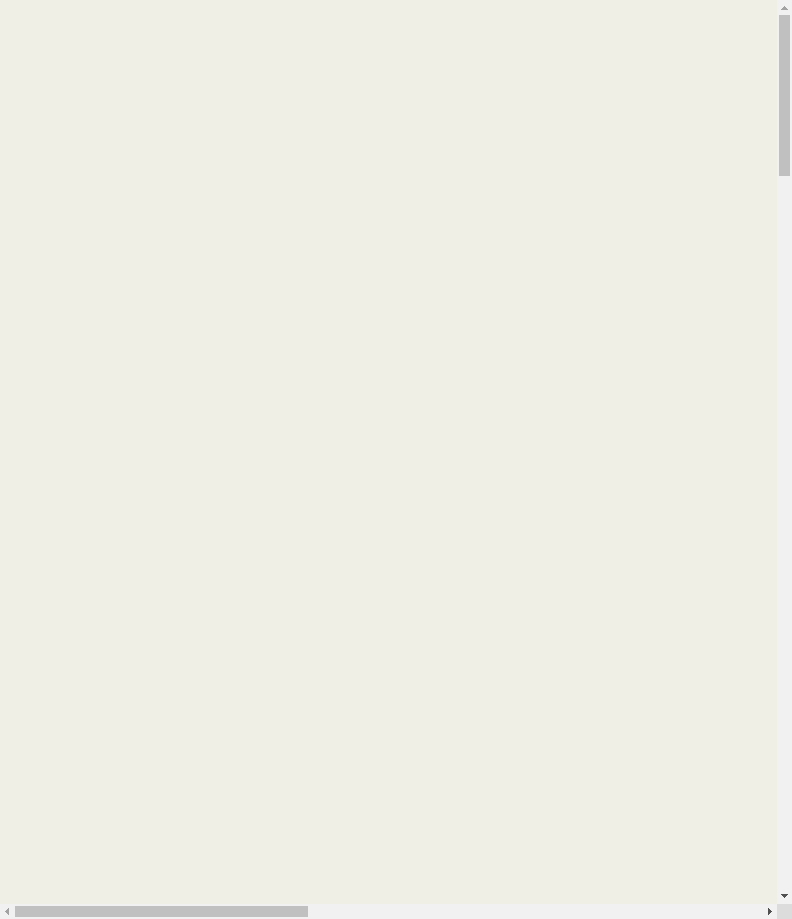
Task: Tap the horizontal scrollbar's right arrow
Action: pyautogui.click(x=769, y=911)
